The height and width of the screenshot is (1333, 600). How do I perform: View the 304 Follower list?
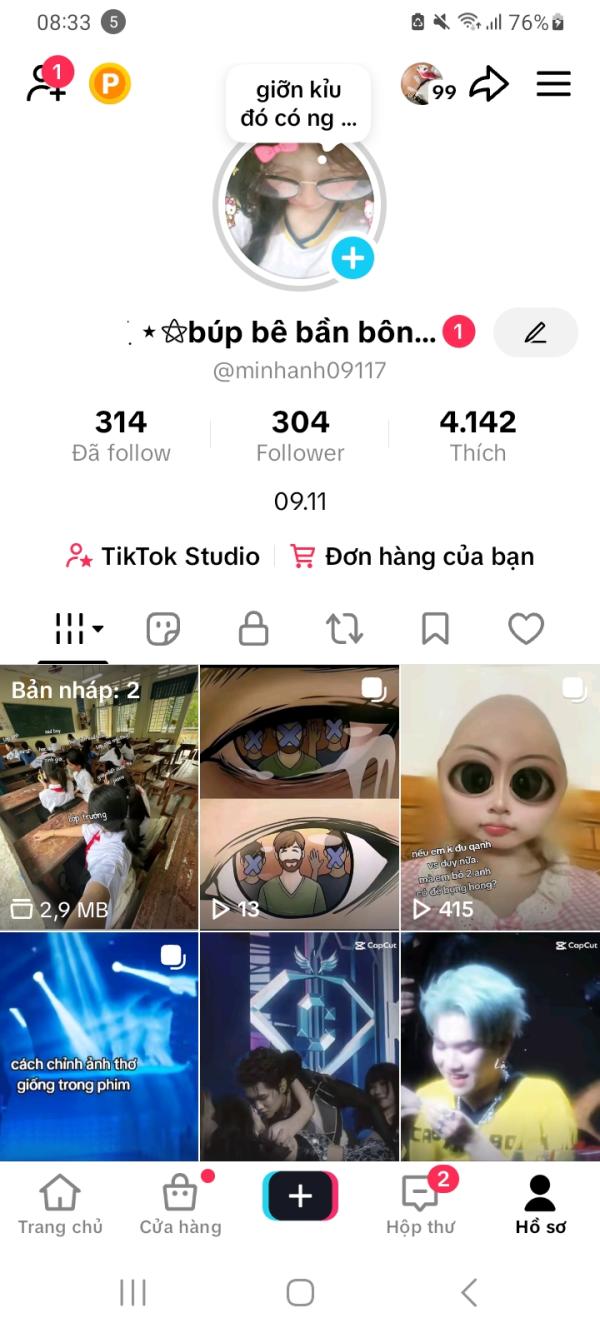(300, 436)
